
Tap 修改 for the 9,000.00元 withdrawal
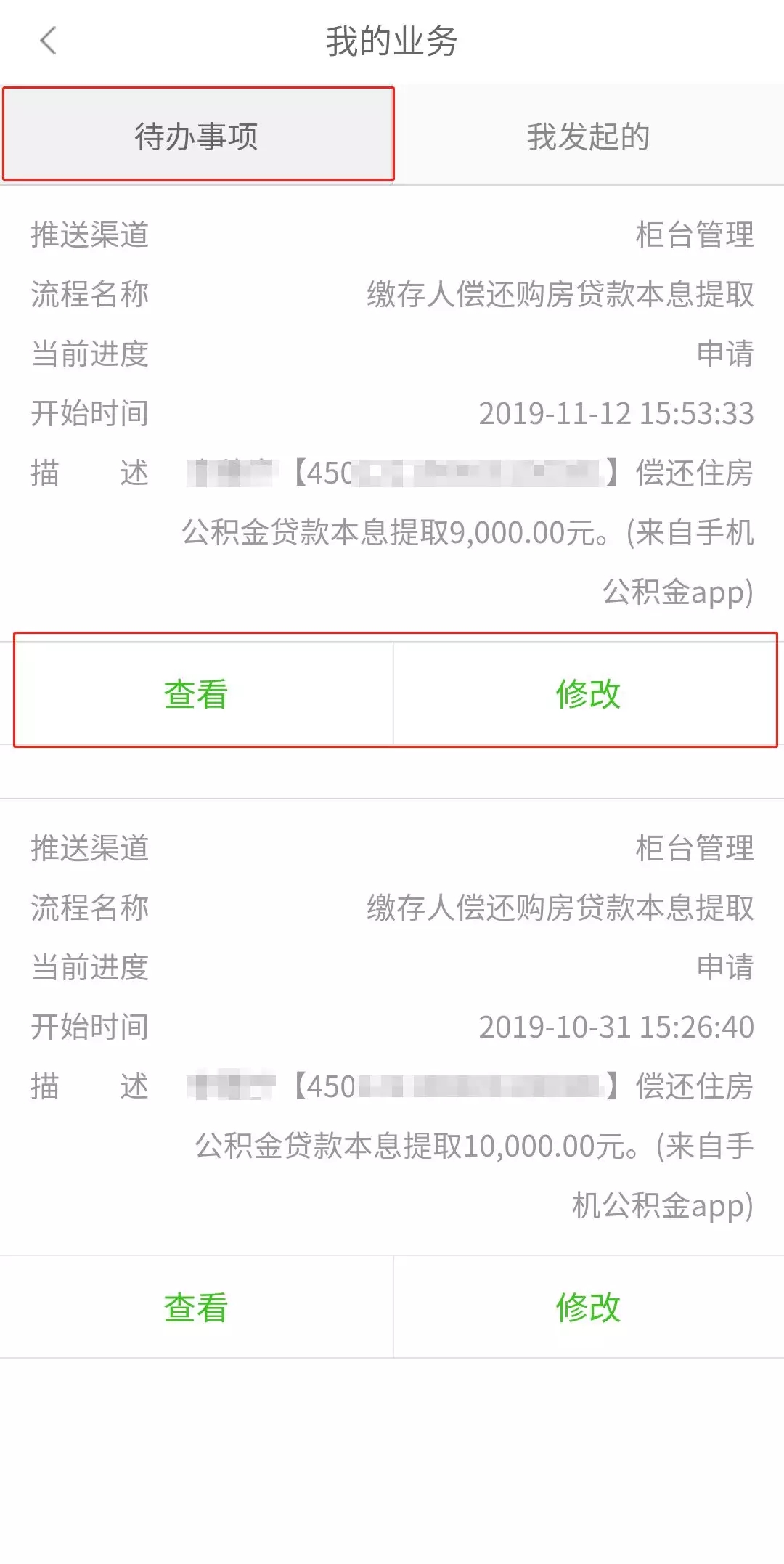pos(588,693)
